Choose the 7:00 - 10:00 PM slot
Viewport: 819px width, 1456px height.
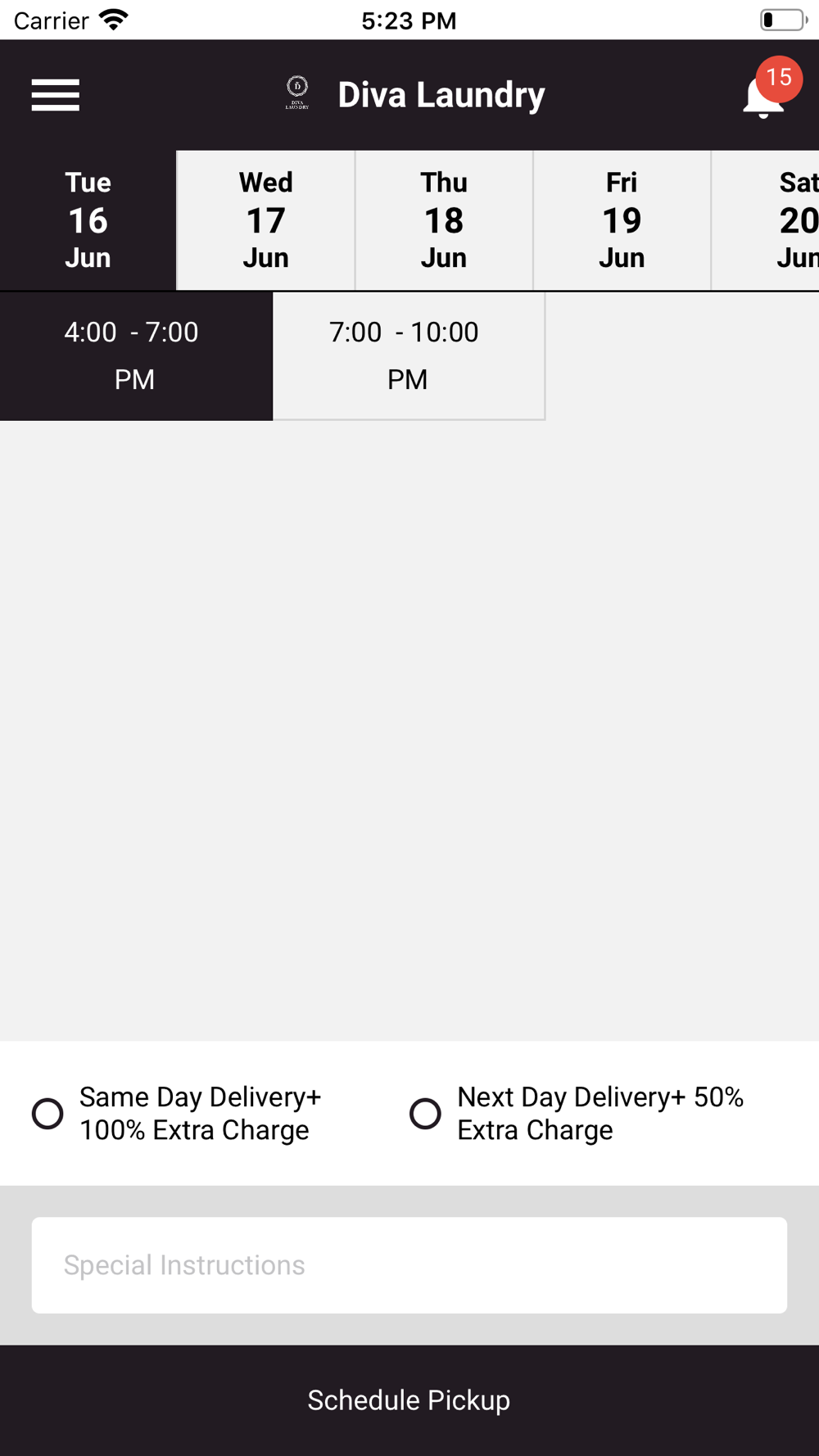(x=409, y=356)
